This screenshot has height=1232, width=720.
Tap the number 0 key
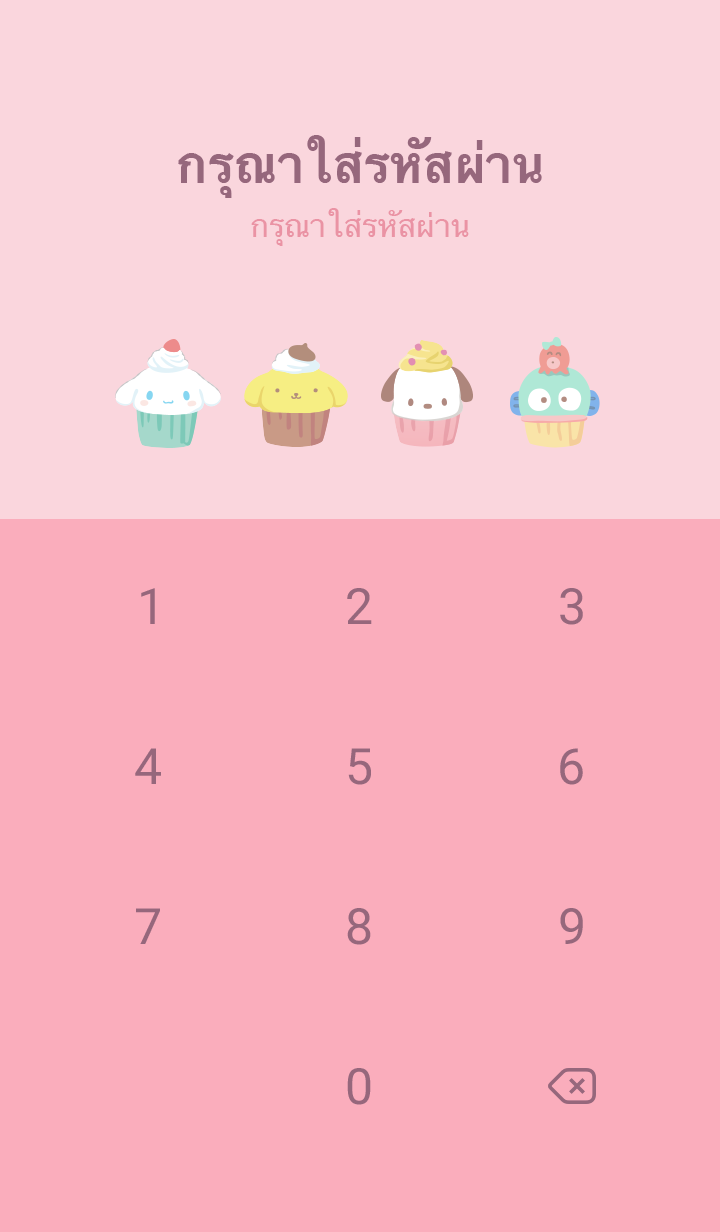tap(359, 1087)
